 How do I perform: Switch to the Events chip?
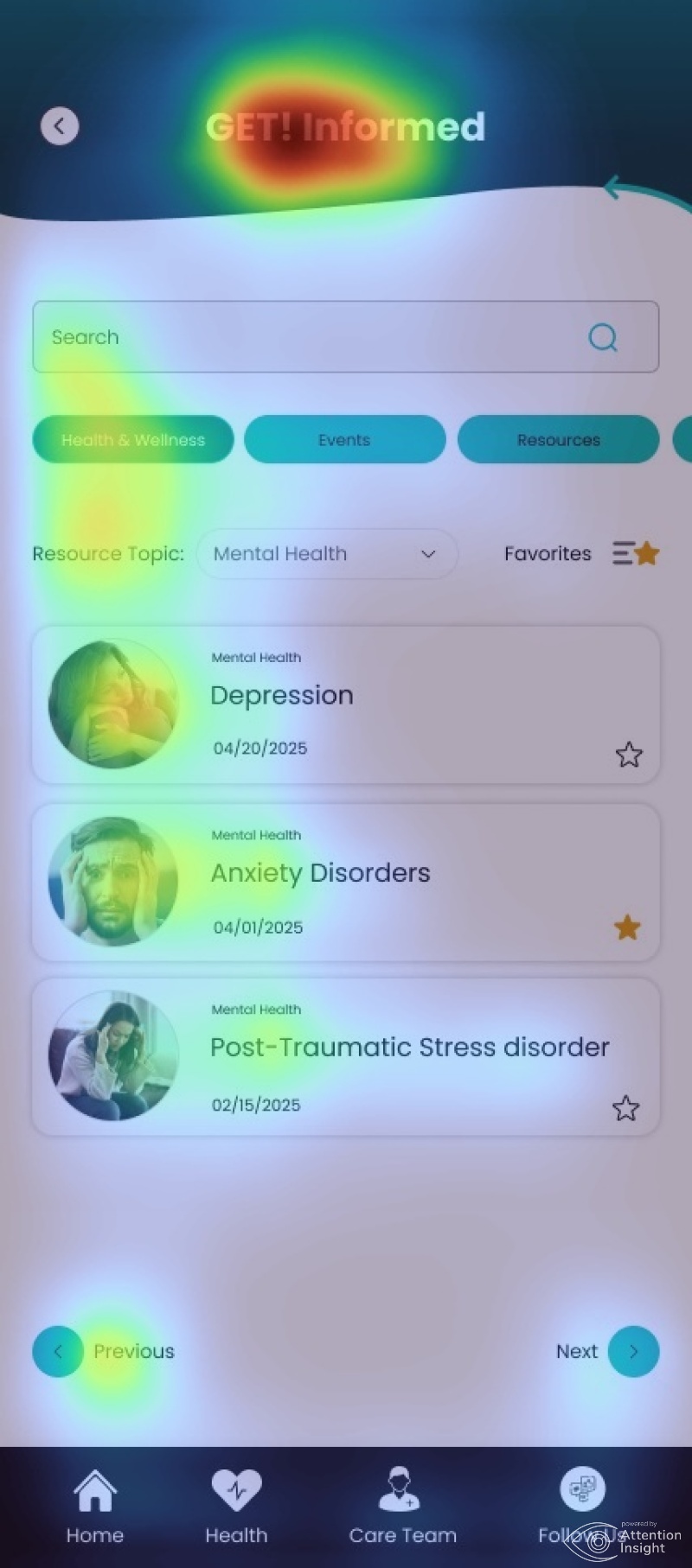(x=344, y=440)
